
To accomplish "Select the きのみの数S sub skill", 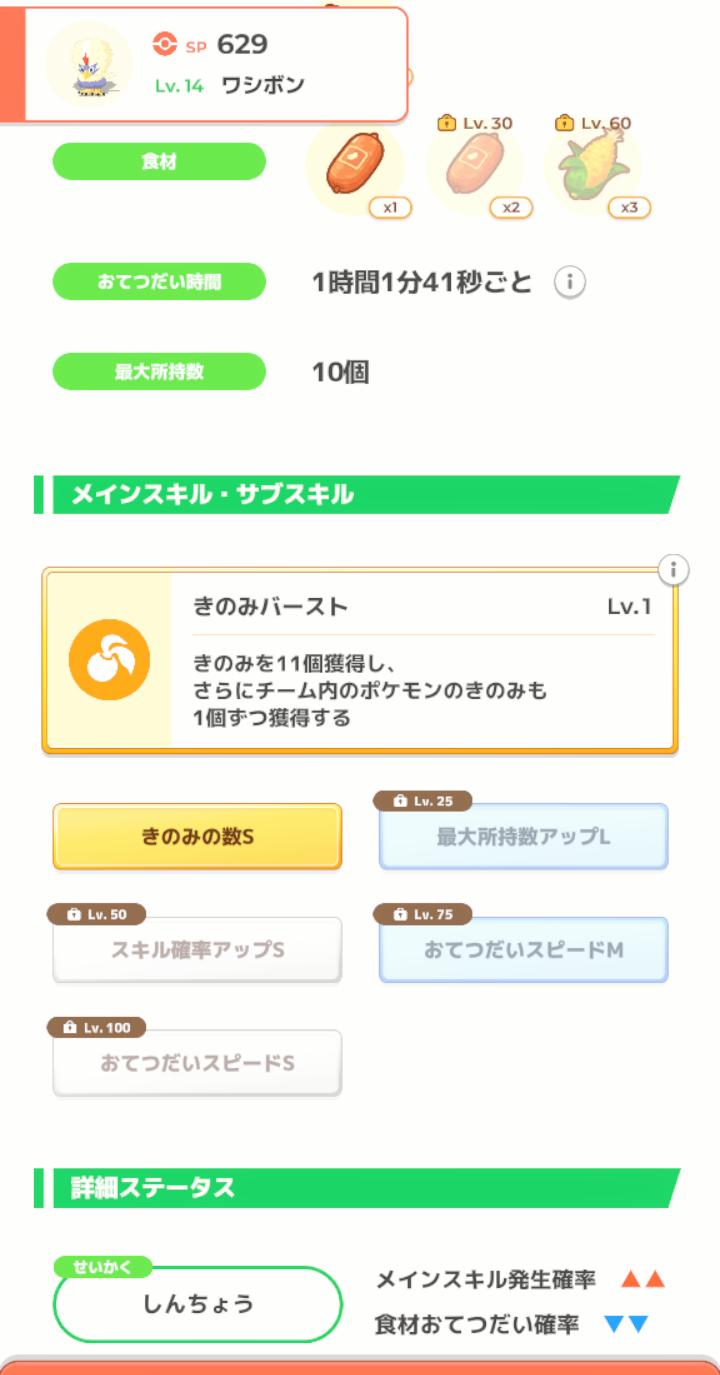I will coord(197,836).
